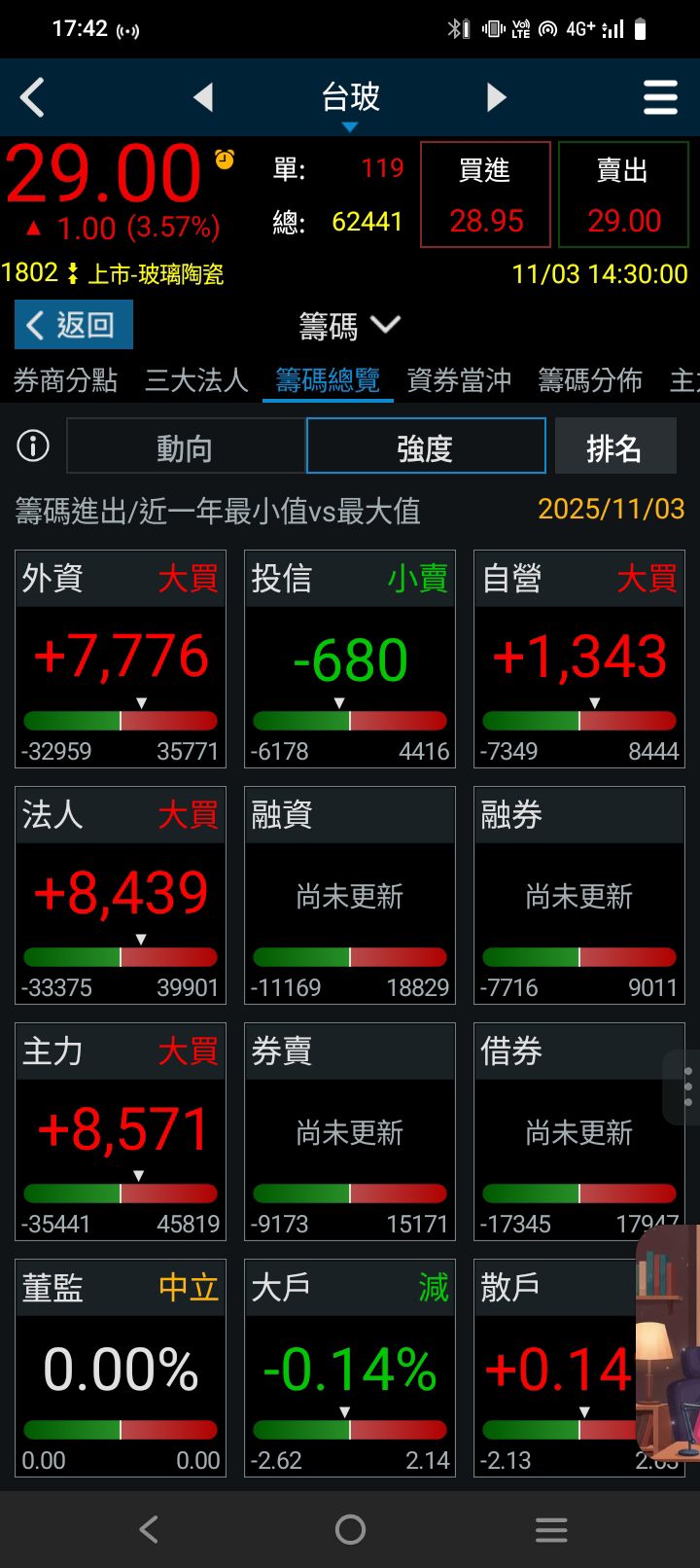Select the 籌碼分佈 tab
Viewport: 700px width, 1568px height.
[x=590, y=380]
